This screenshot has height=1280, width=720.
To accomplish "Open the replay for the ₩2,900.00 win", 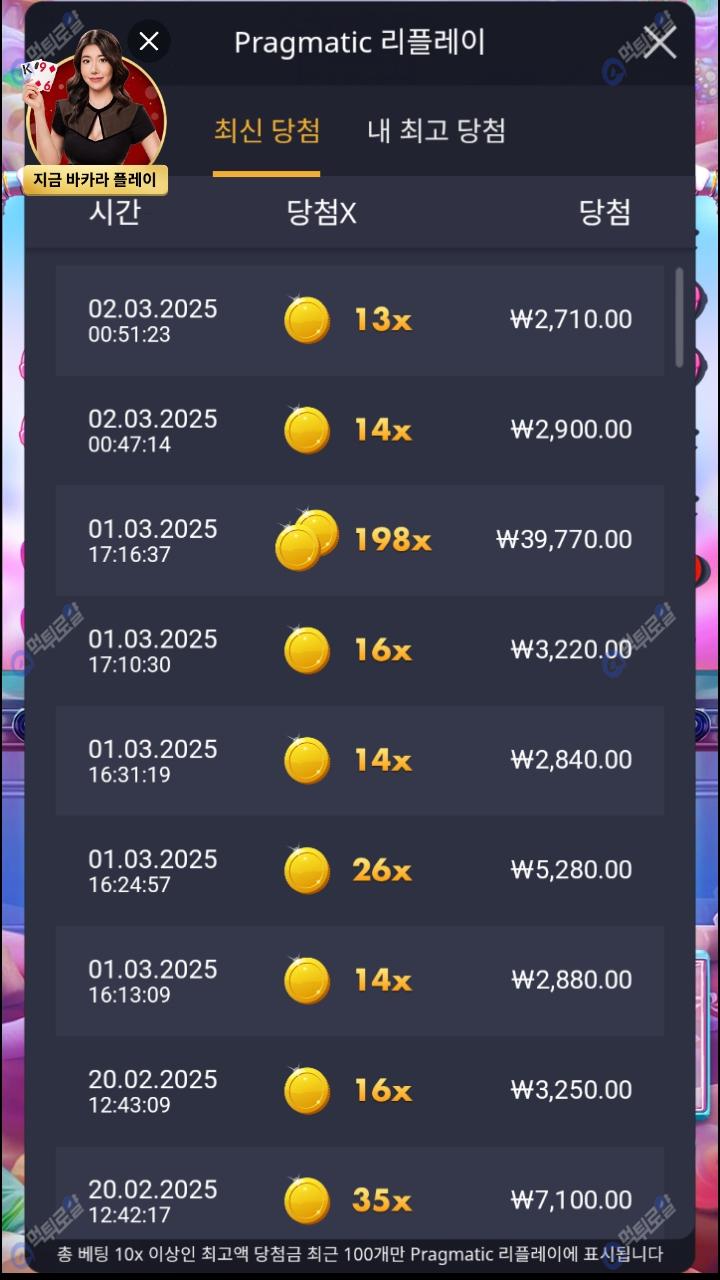I will click(x=360, y=430).
